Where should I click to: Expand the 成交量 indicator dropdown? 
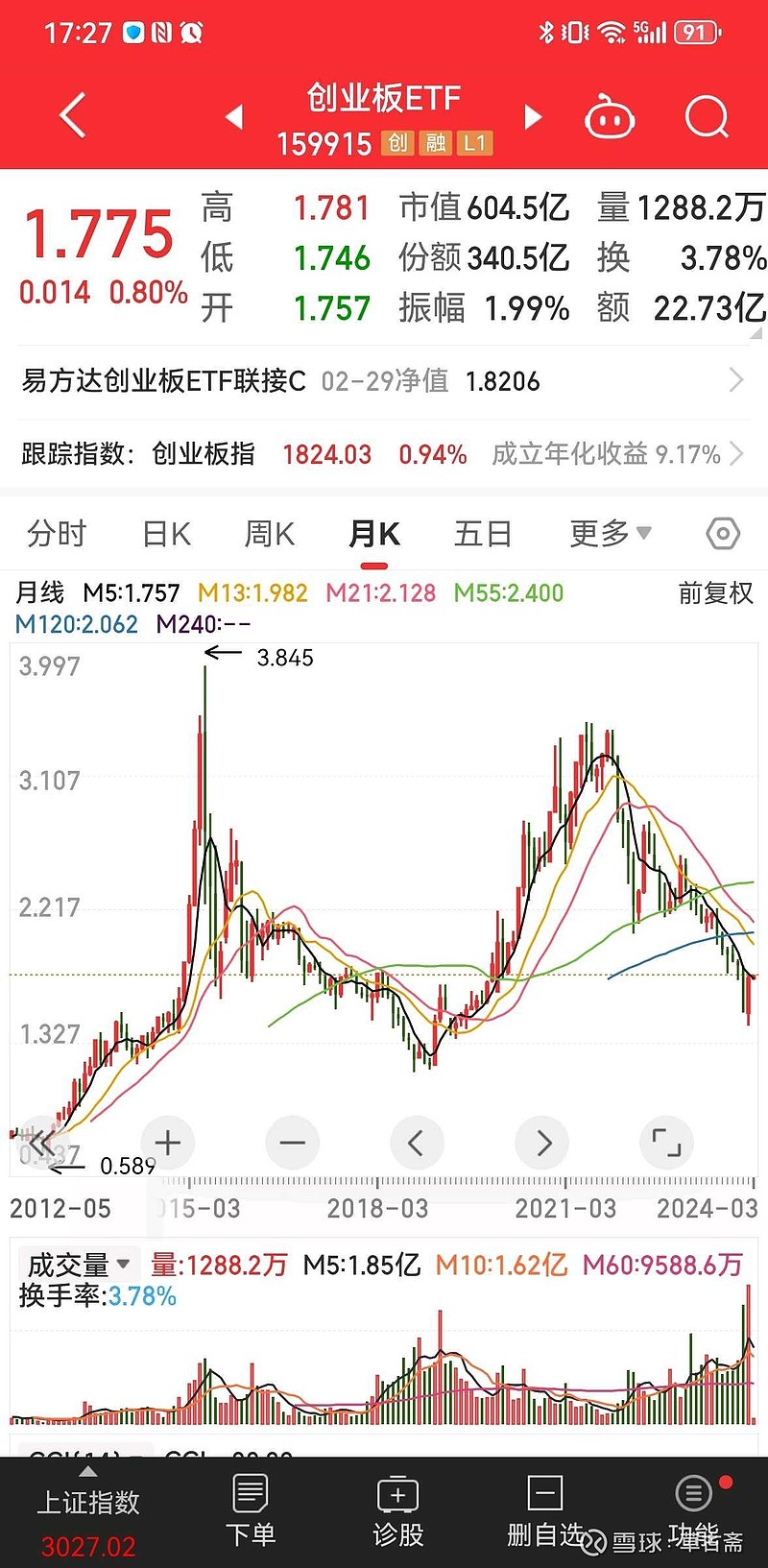tap(79, 1265)
